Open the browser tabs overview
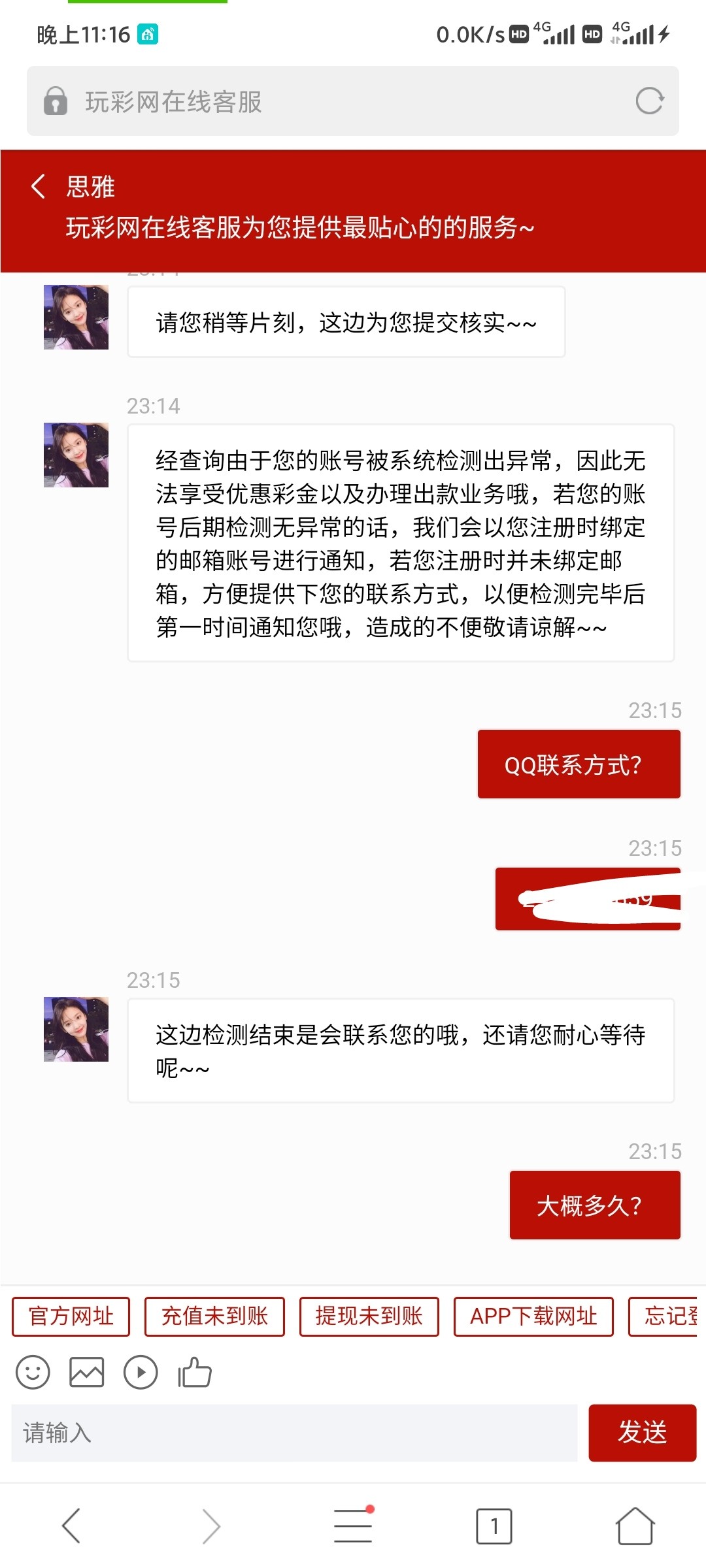Screen dimensions: 706x1568 click(494, 1526)
